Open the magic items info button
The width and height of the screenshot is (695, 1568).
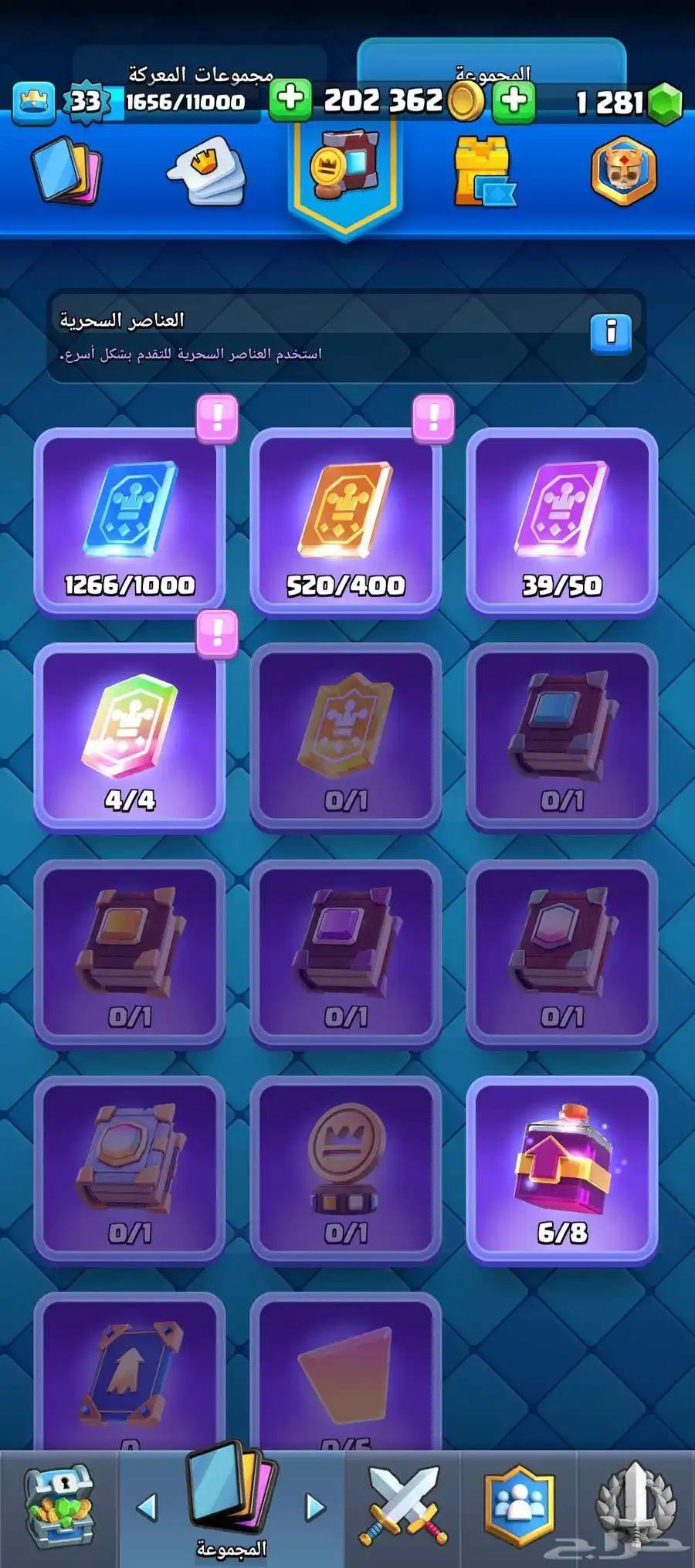tap(611, 334)
